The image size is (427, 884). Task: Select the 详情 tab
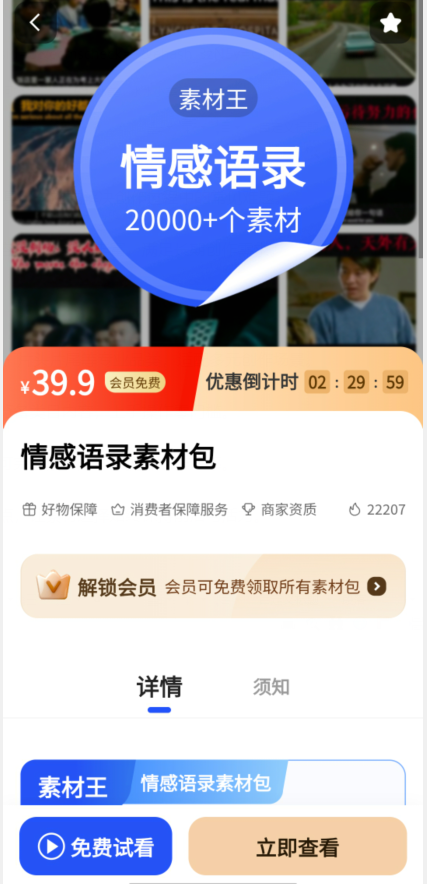point(159,687)
